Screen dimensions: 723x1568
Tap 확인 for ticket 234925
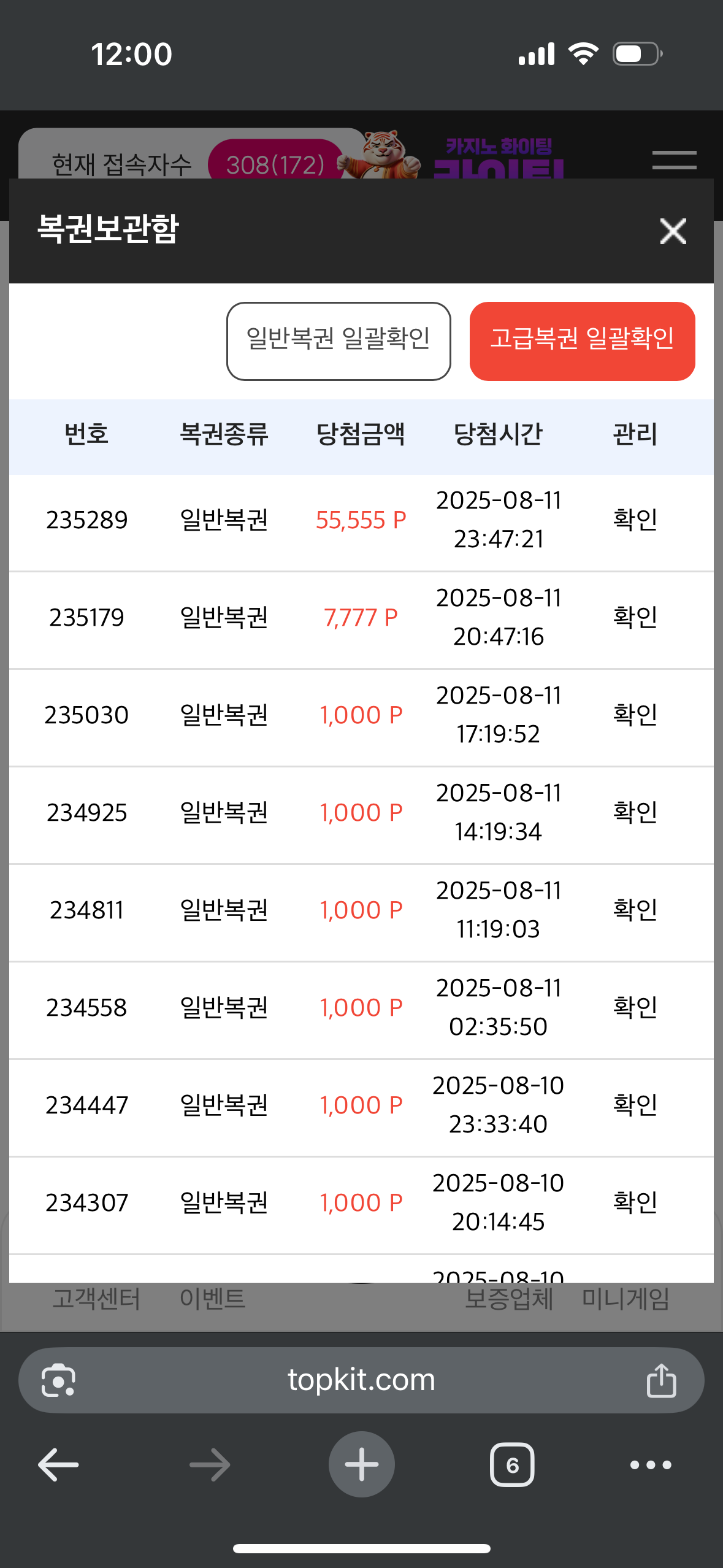pos(635,812)
